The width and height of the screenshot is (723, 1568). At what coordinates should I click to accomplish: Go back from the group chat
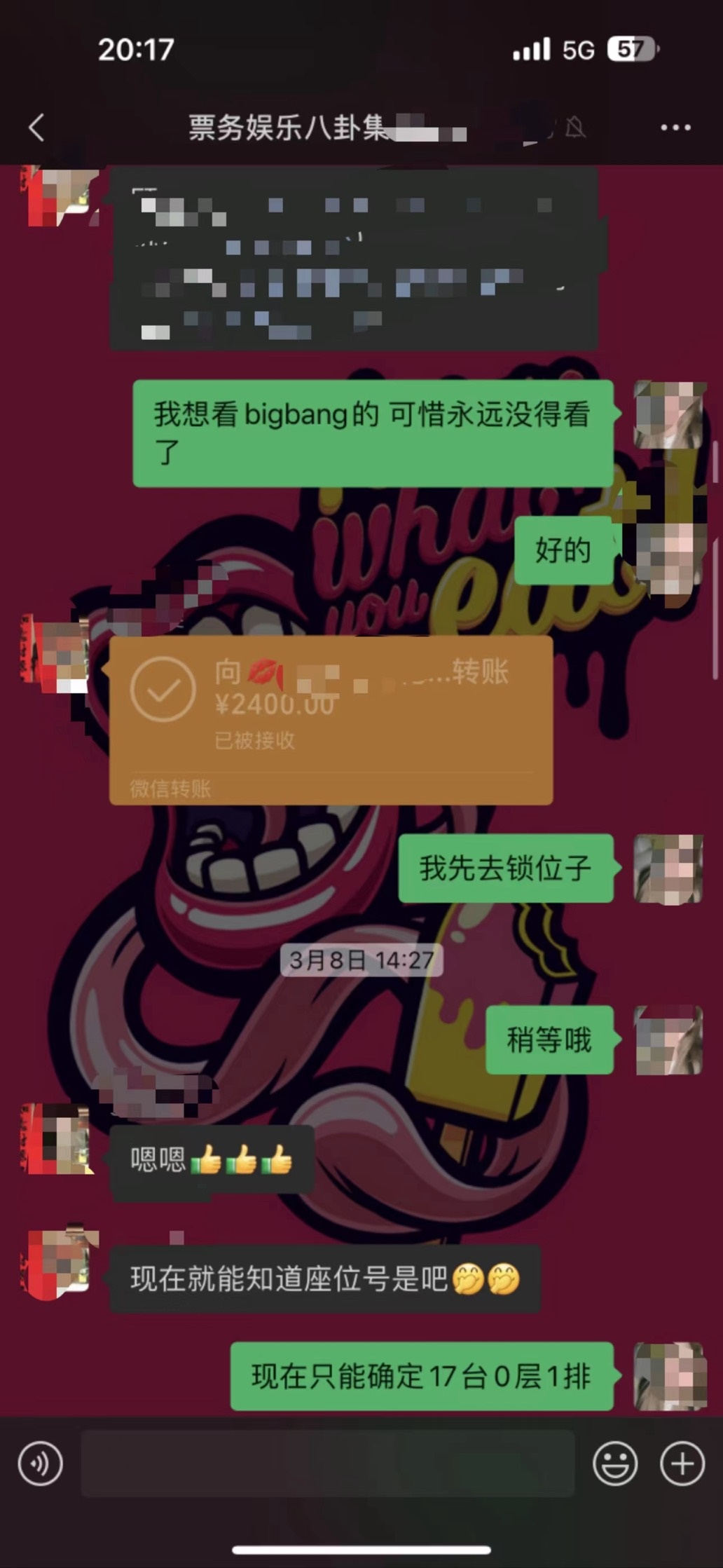tap(36, 128)
